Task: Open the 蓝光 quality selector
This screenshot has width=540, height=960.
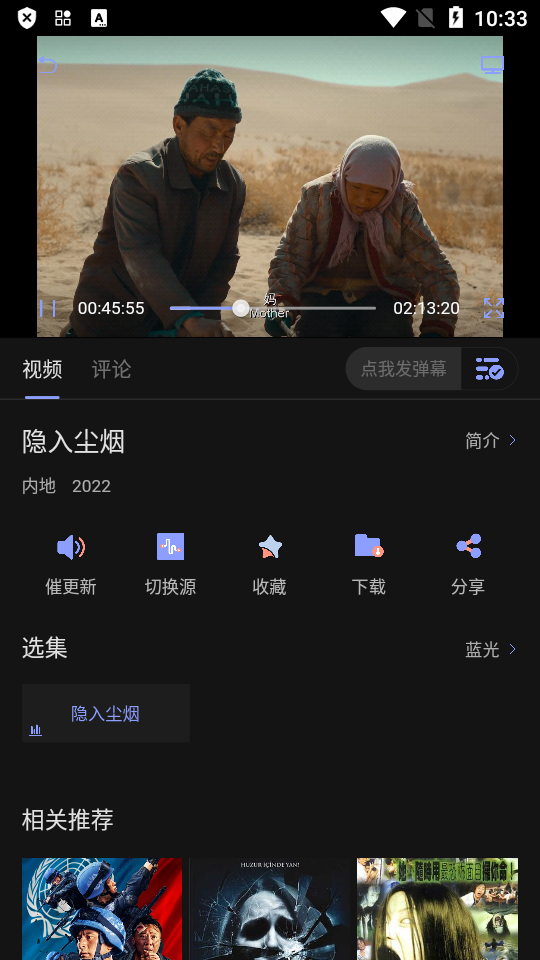Action: [491, 649]
